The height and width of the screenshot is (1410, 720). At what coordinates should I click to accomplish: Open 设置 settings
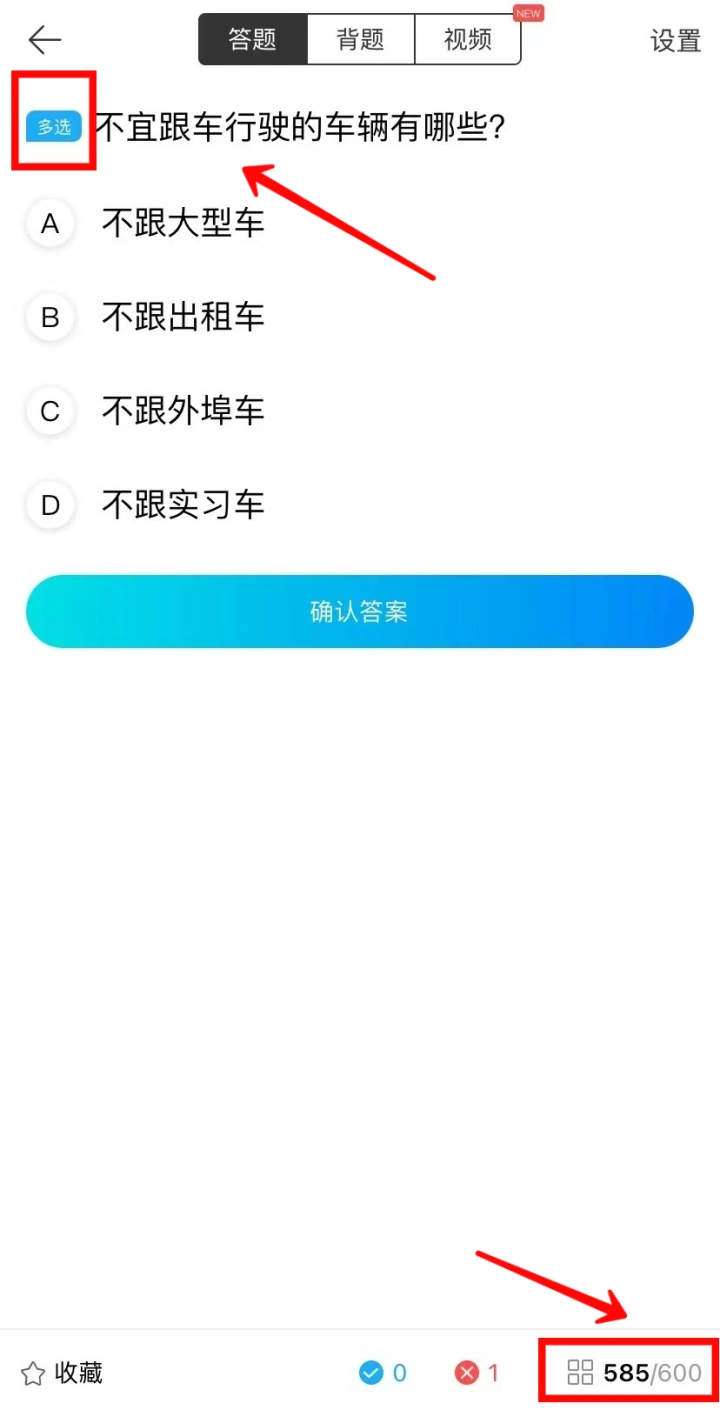pos(676,41)
